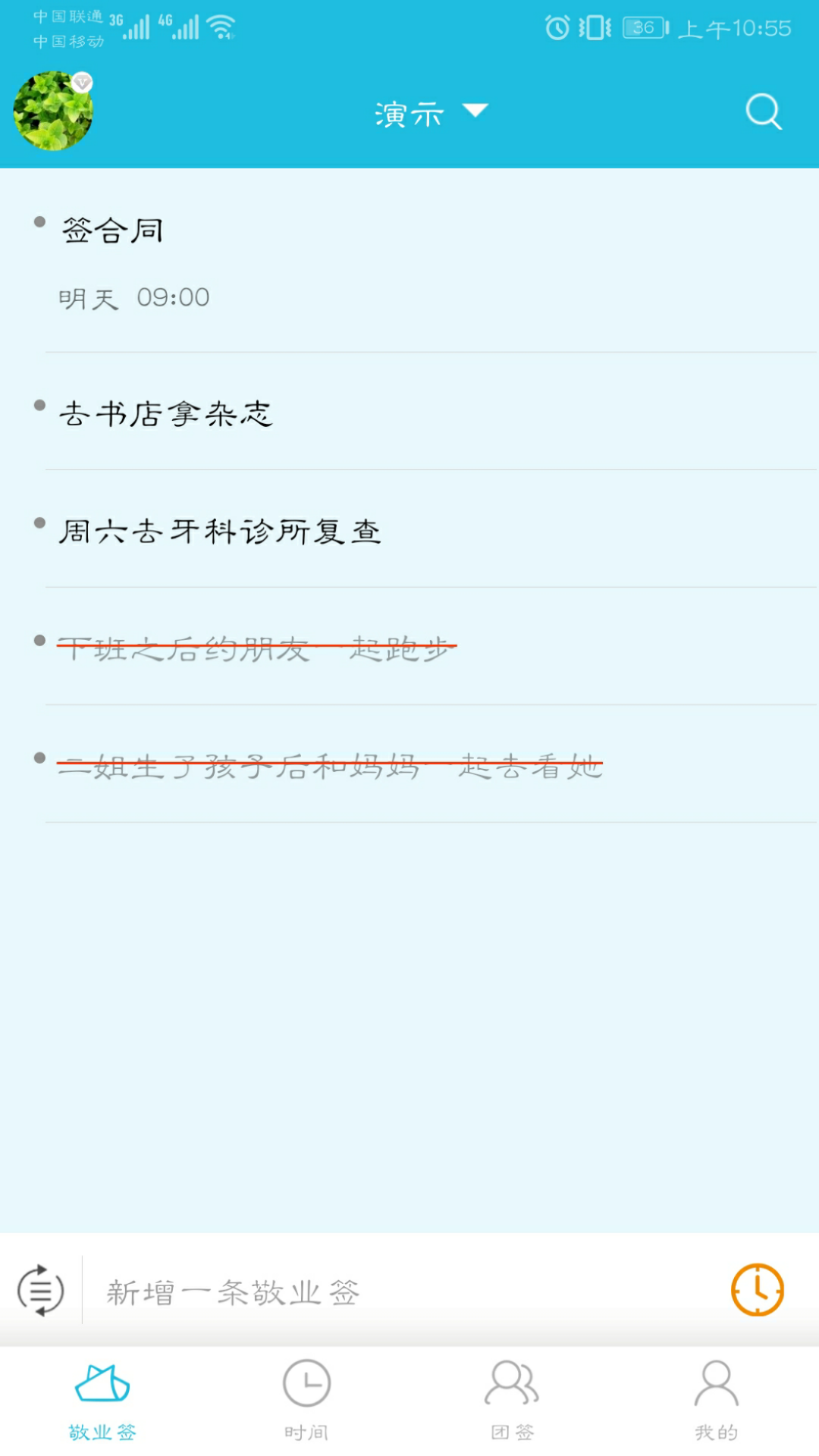Open the completed 下班之后约朋友一起跑步 note
819x1456 pixels.
[256, 648]
